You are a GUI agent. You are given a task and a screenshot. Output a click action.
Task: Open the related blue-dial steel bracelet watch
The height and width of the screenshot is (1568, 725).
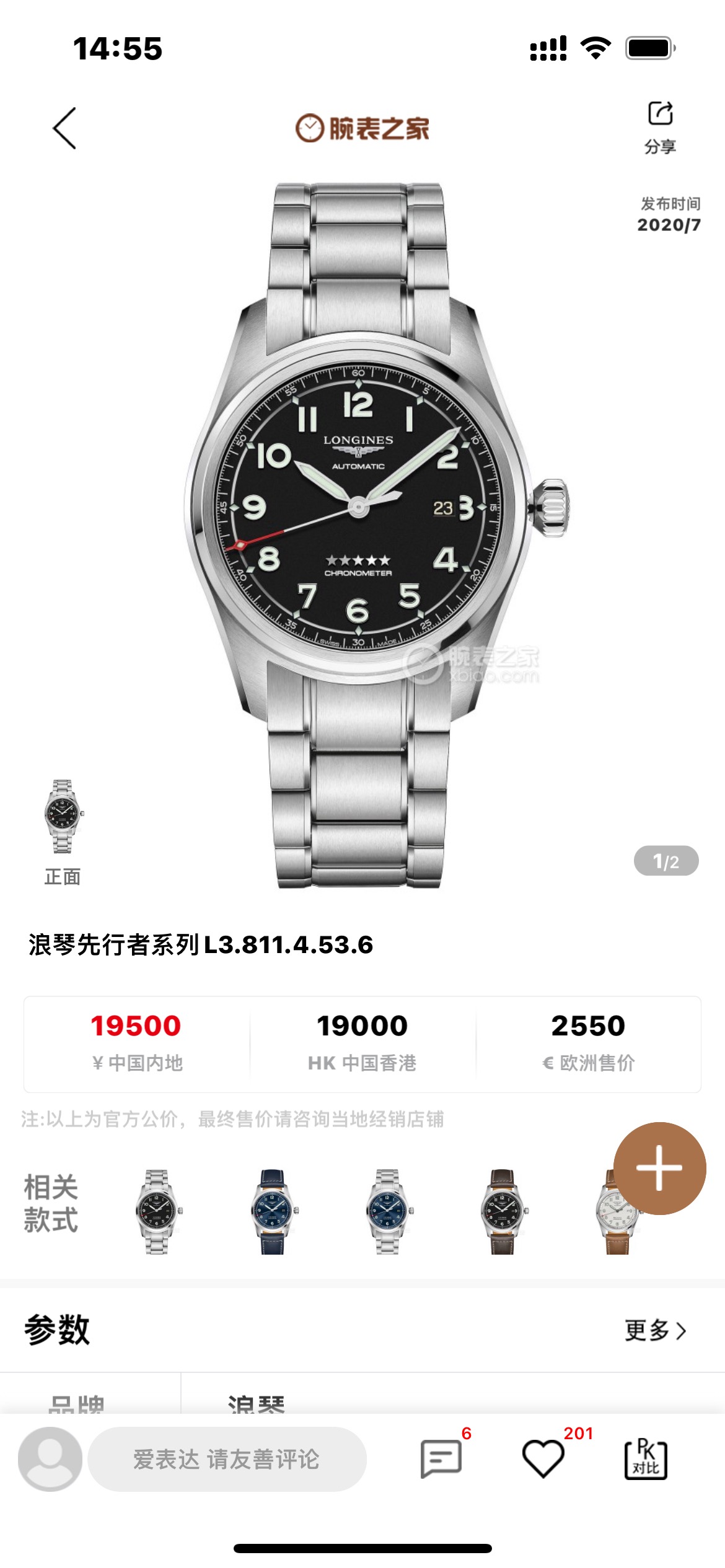388,1211
